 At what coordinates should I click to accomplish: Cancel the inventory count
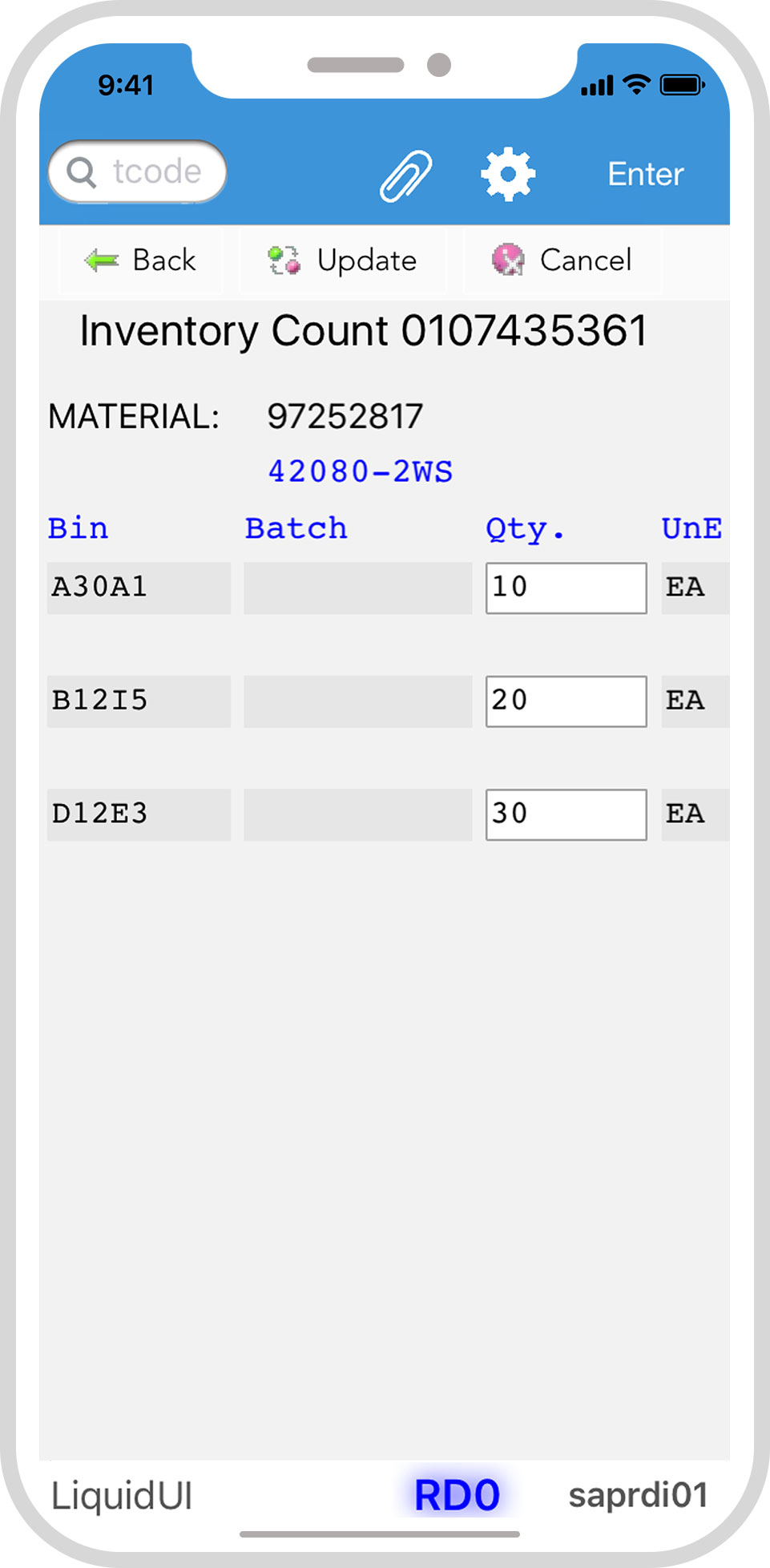pos(562,261)
